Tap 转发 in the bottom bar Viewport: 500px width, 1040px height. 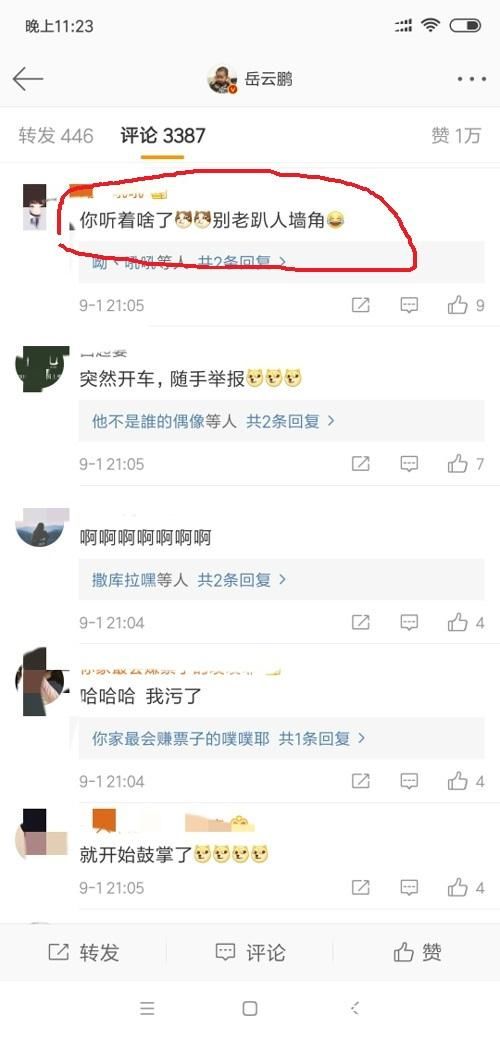tap(84, 952)
